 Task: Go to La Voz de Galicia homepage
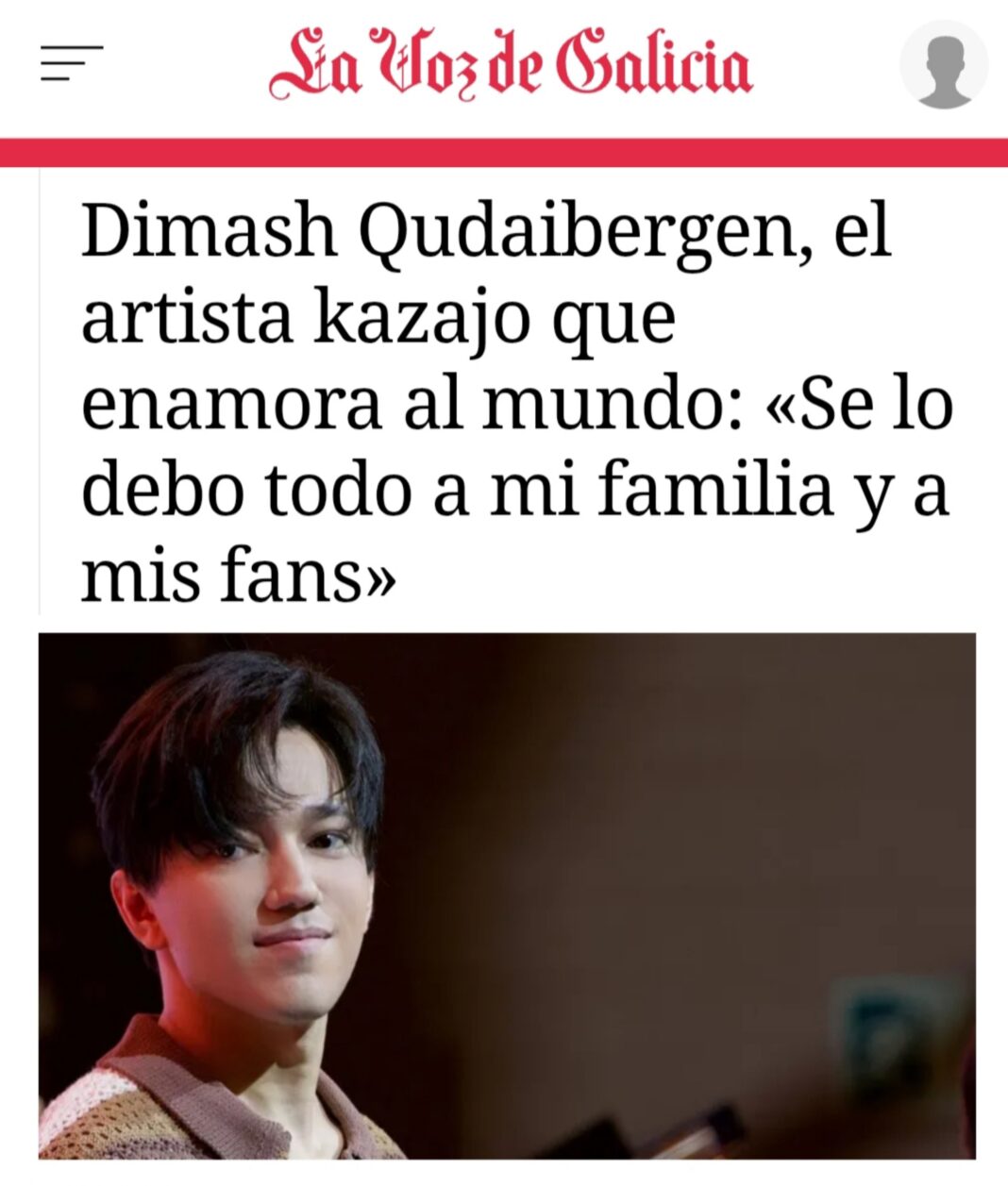[x=511, y=64]
